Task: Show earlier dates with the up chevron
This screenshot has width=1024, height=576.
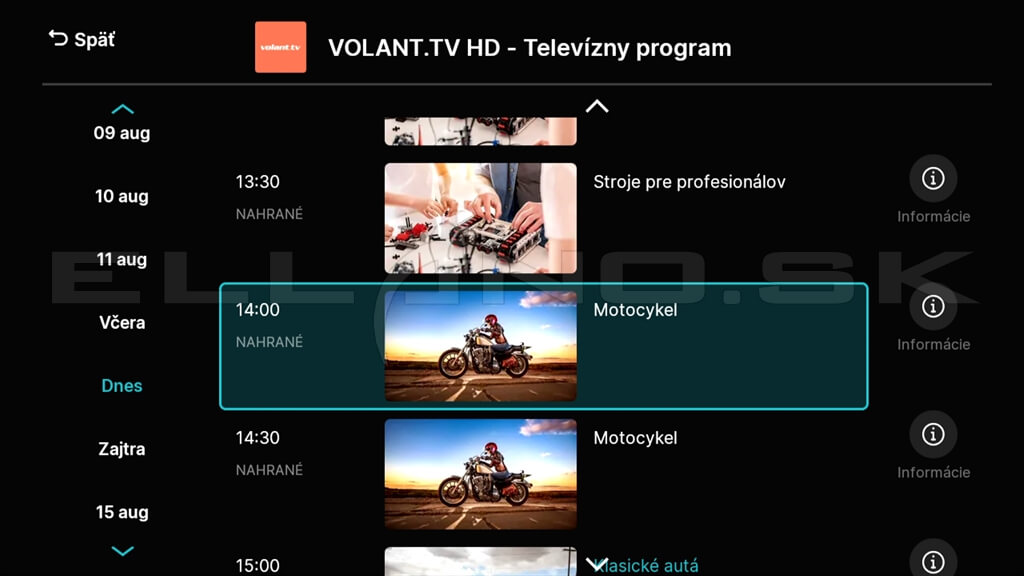Action: [x=122, y=109]
